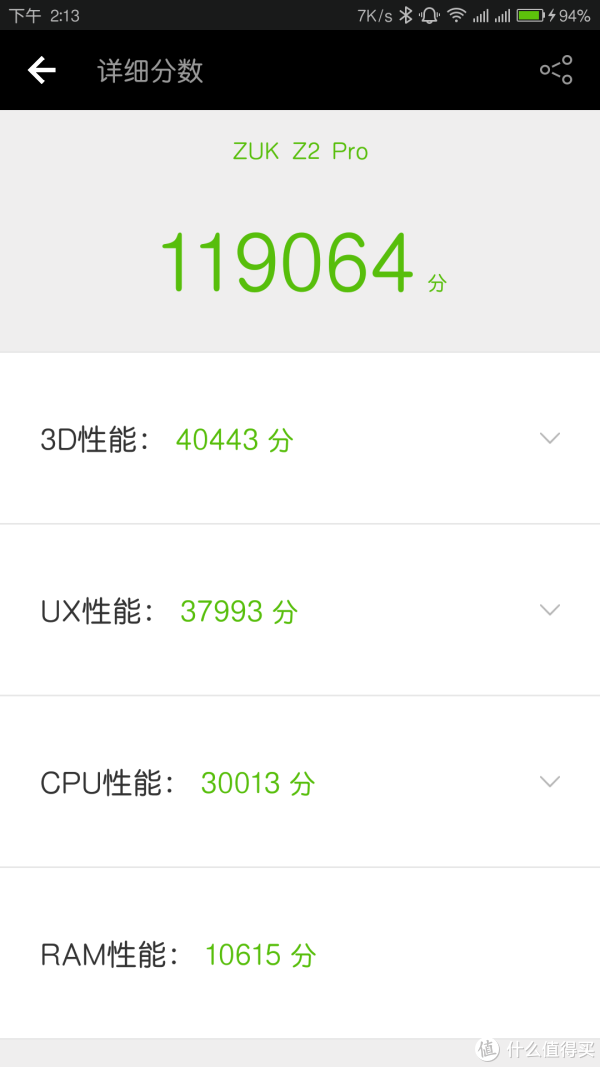Expand the UX性能 score breakdown

click(549, 610)
